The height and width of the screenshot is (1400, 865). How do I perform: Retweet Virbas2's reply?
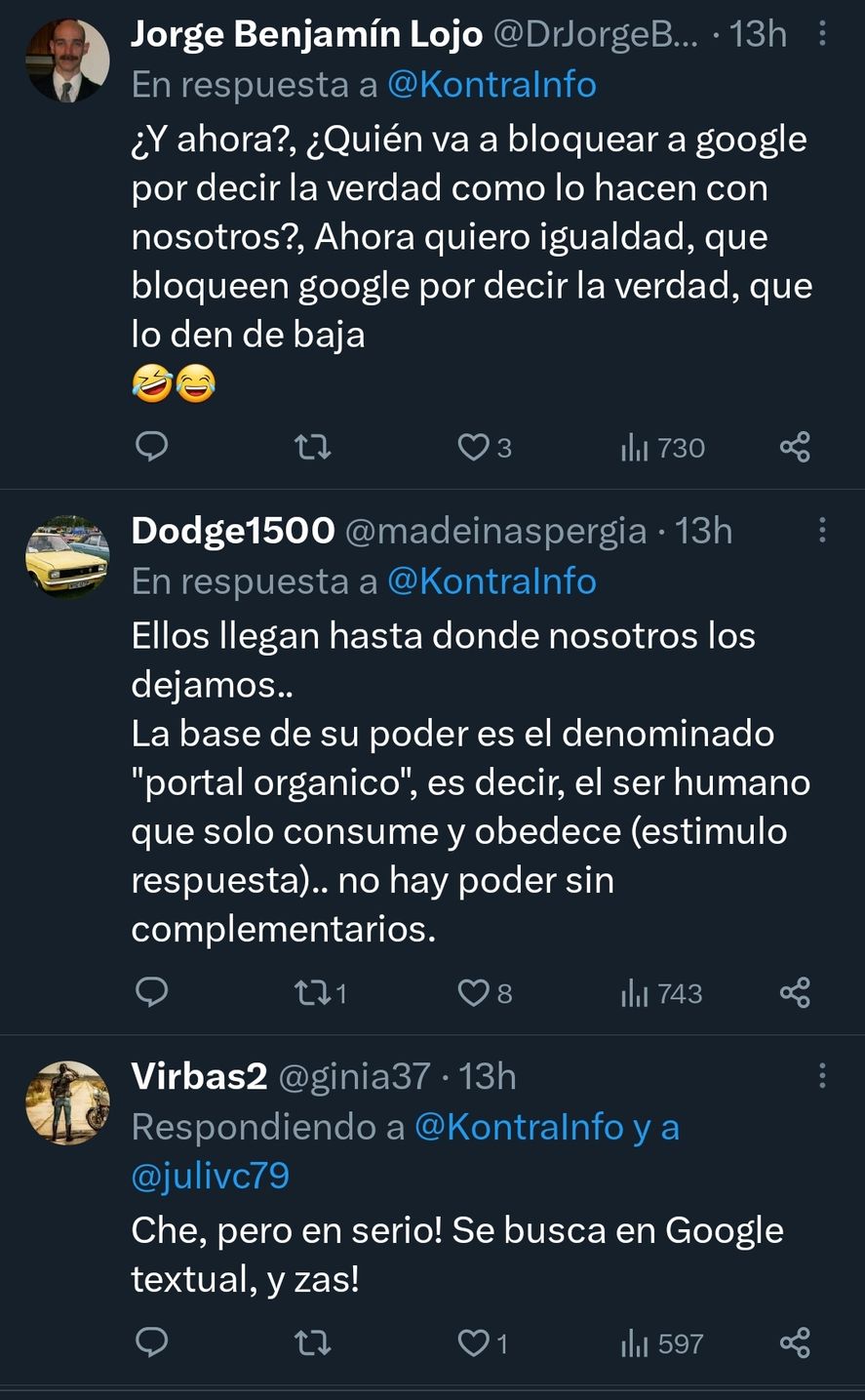tap(312, 1342)
